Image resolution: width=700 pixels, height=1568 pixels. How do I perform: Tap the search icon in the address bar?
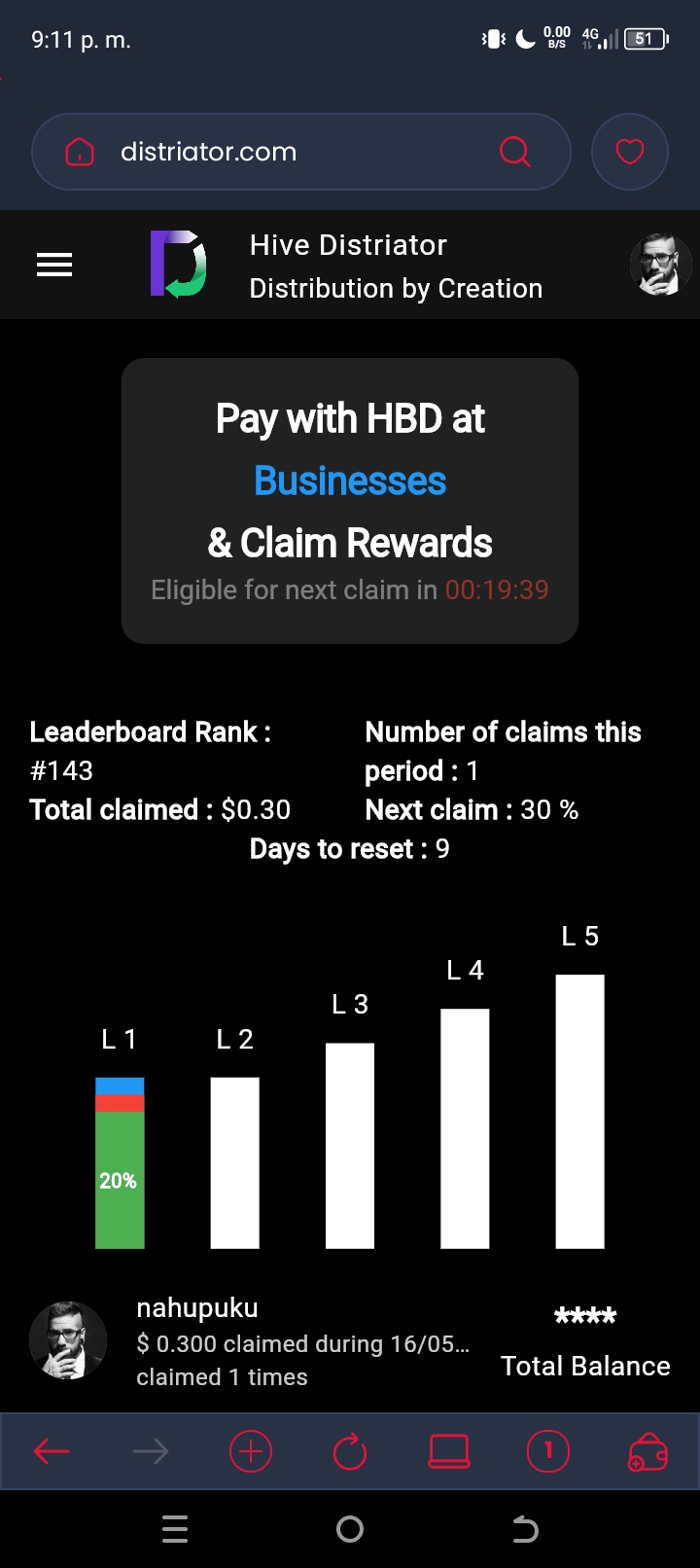pyautogui.click(x=515, y=152)
